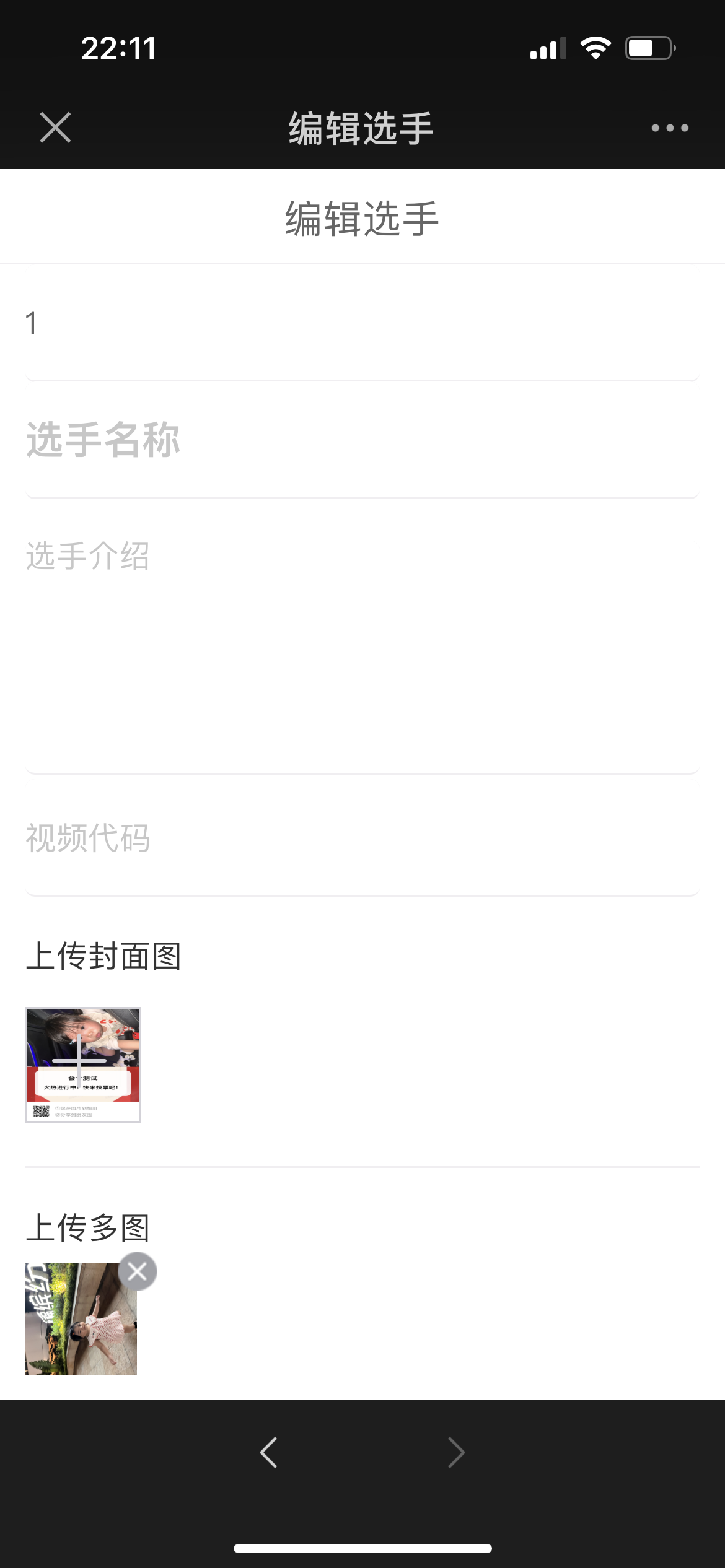The image size is (725, 1568).
Task: Open the uploaded photo under 上传多图
Action: point(81,1319)
